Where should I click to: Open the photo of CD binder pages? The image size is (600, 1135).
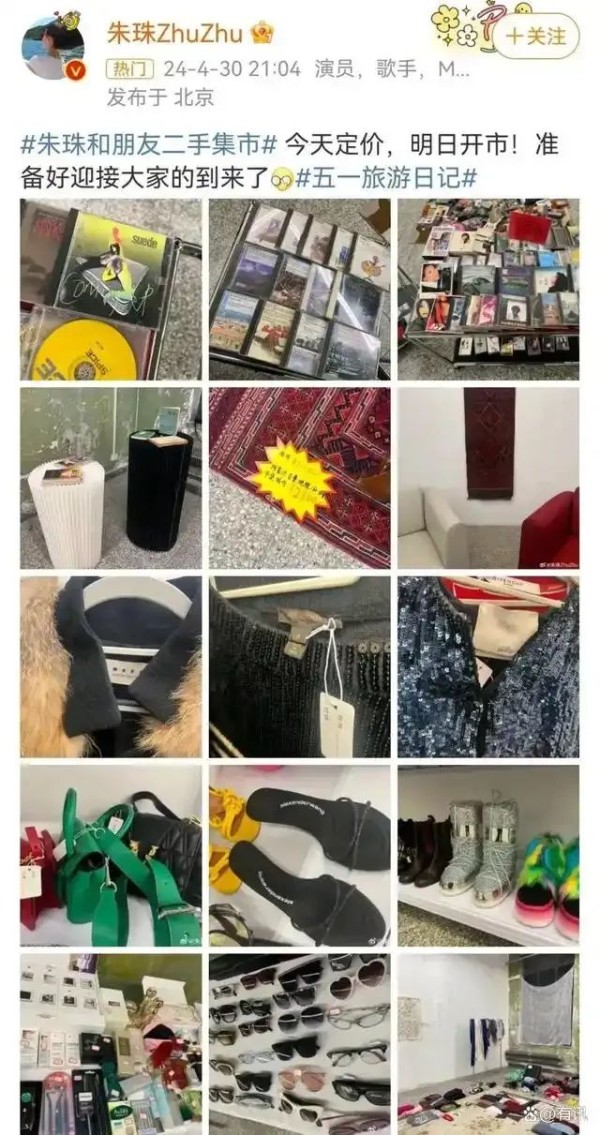[299, 289]
